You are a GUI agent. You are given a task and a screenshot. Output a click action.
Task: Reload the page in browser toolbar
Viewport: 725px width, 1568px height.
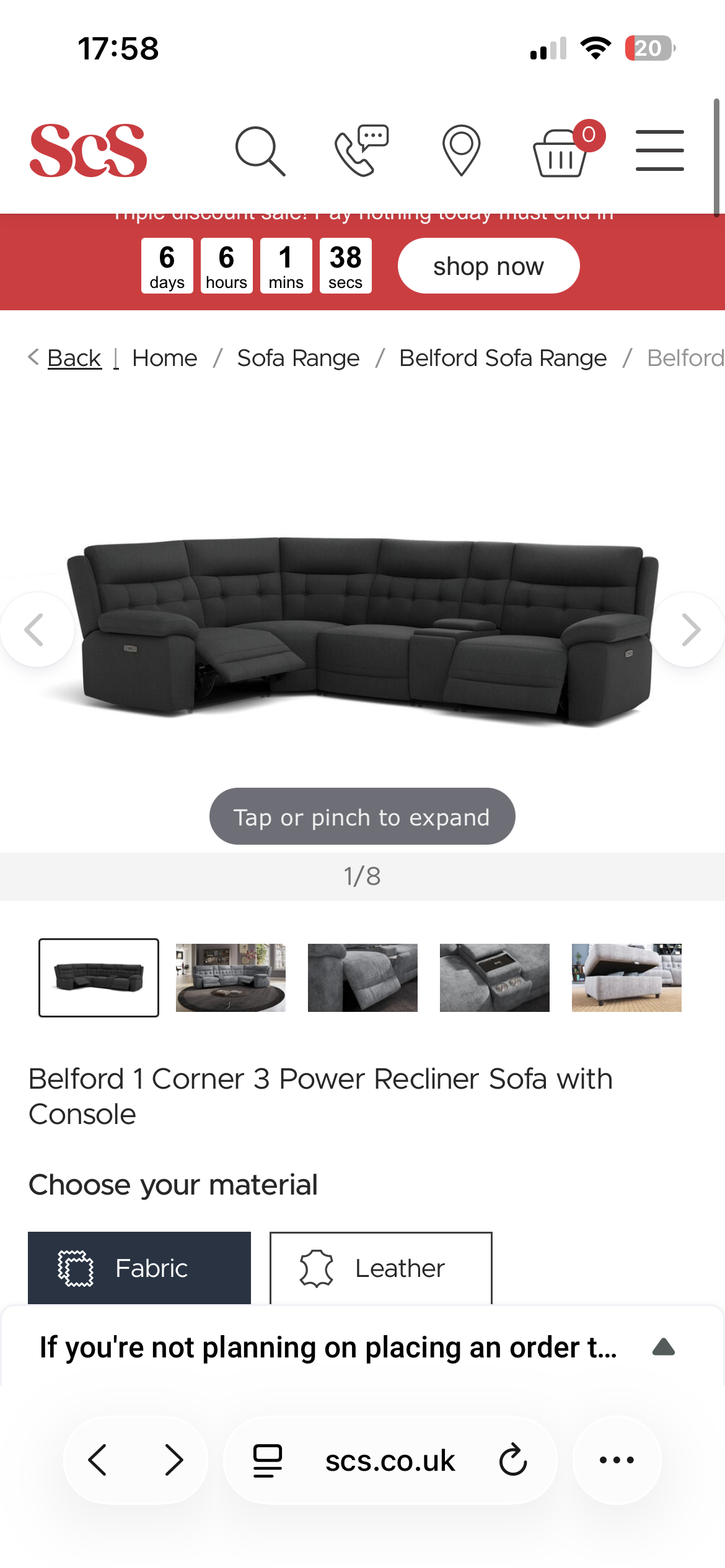[x=513, y=1460]
